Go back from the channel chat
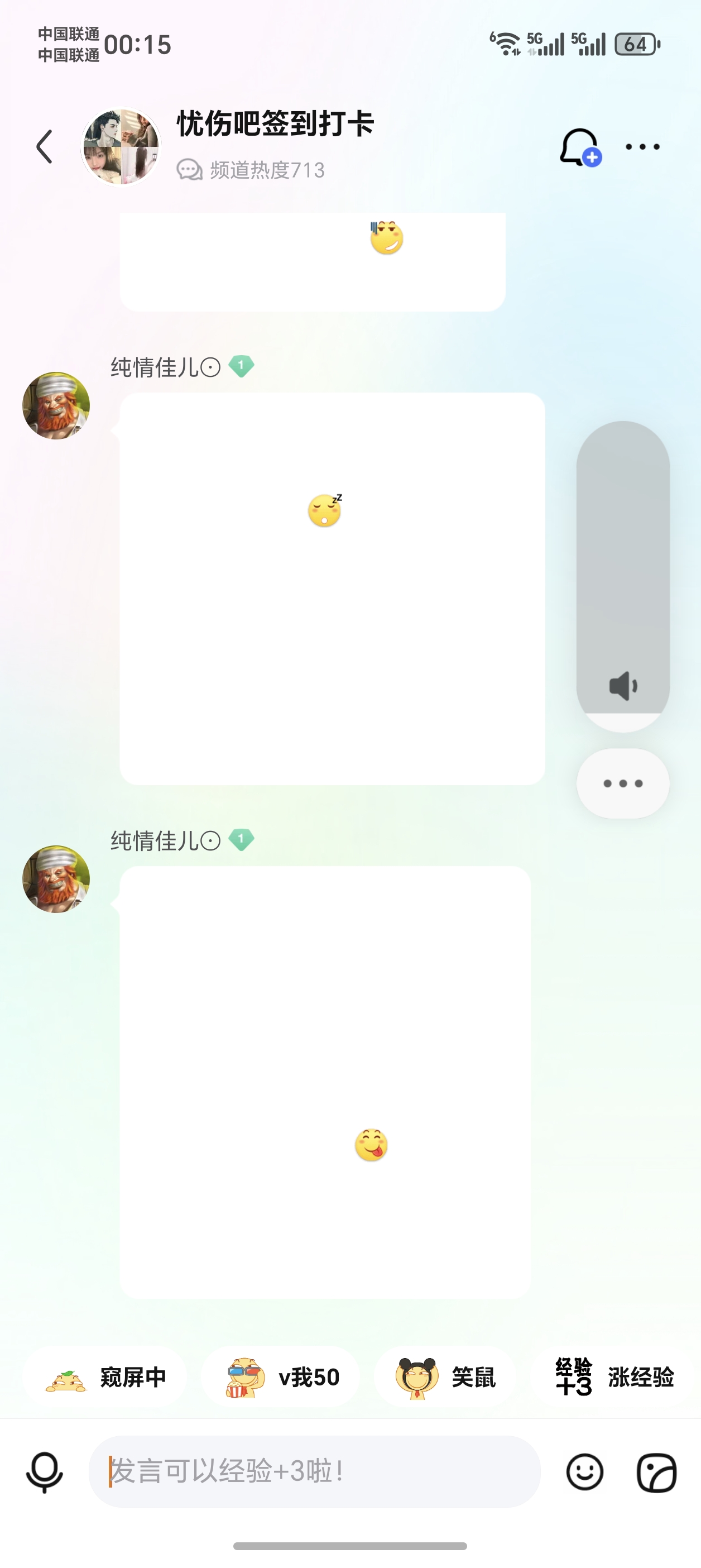This screenshot has height=1568, width=701. 45,147
